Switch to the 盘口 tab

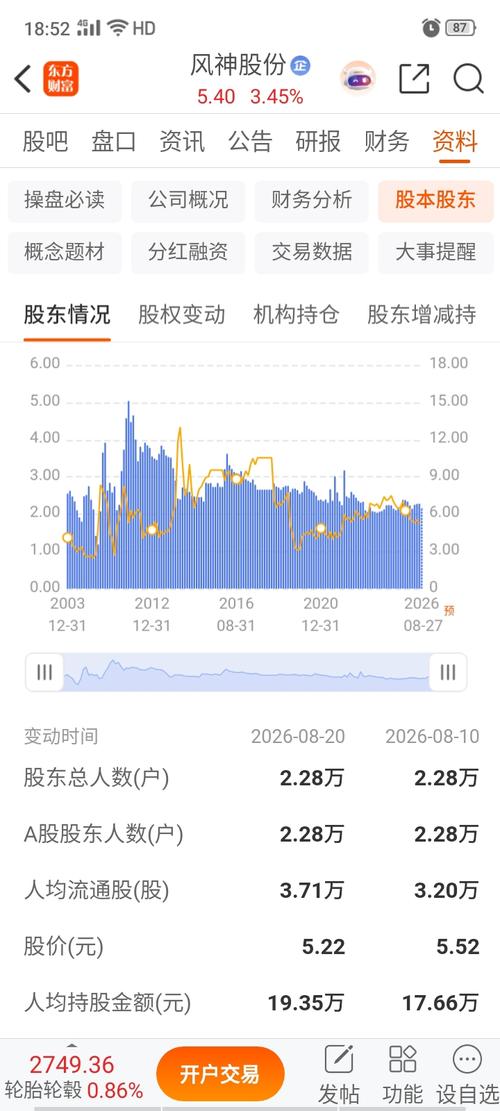(113, 142)
